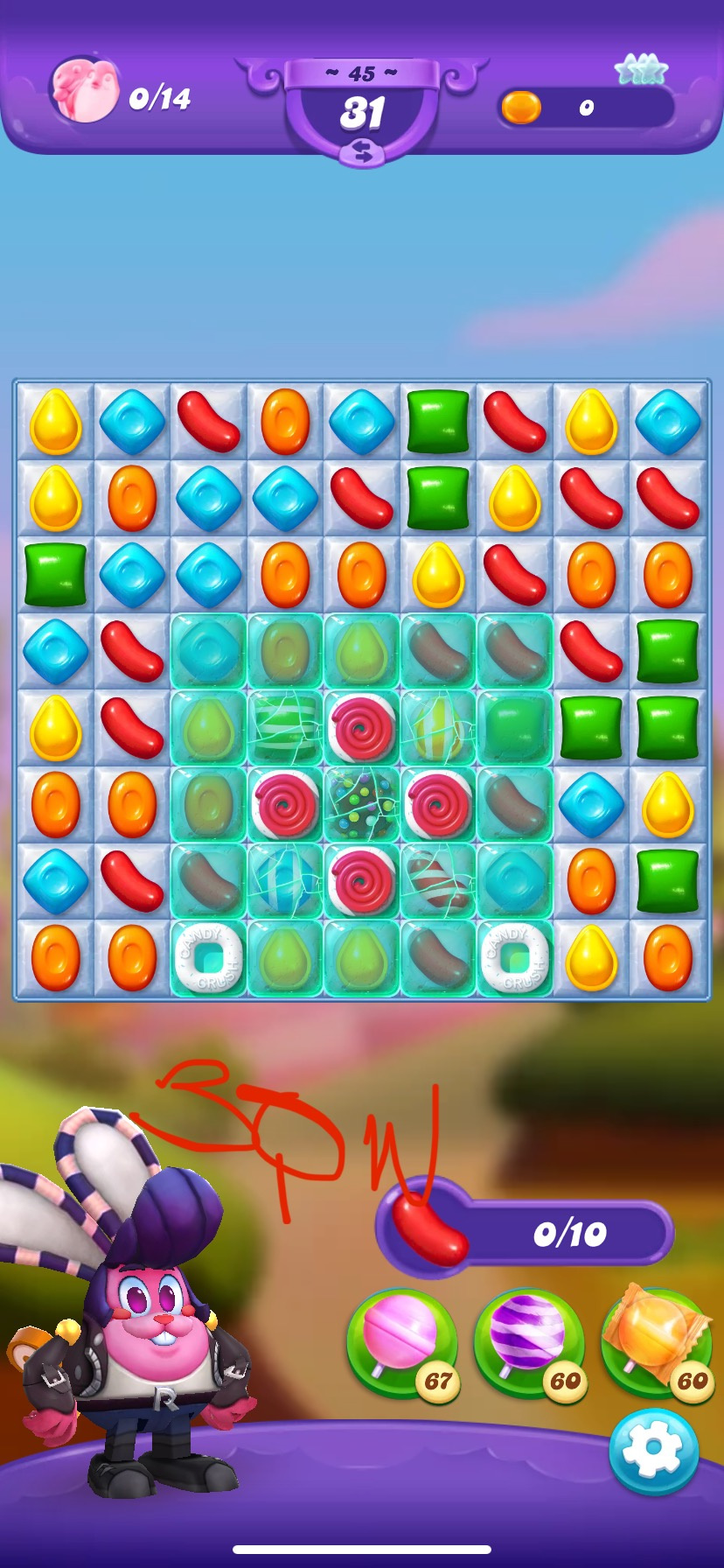
Task: Open the settings gear
Action: [653, 1450]
